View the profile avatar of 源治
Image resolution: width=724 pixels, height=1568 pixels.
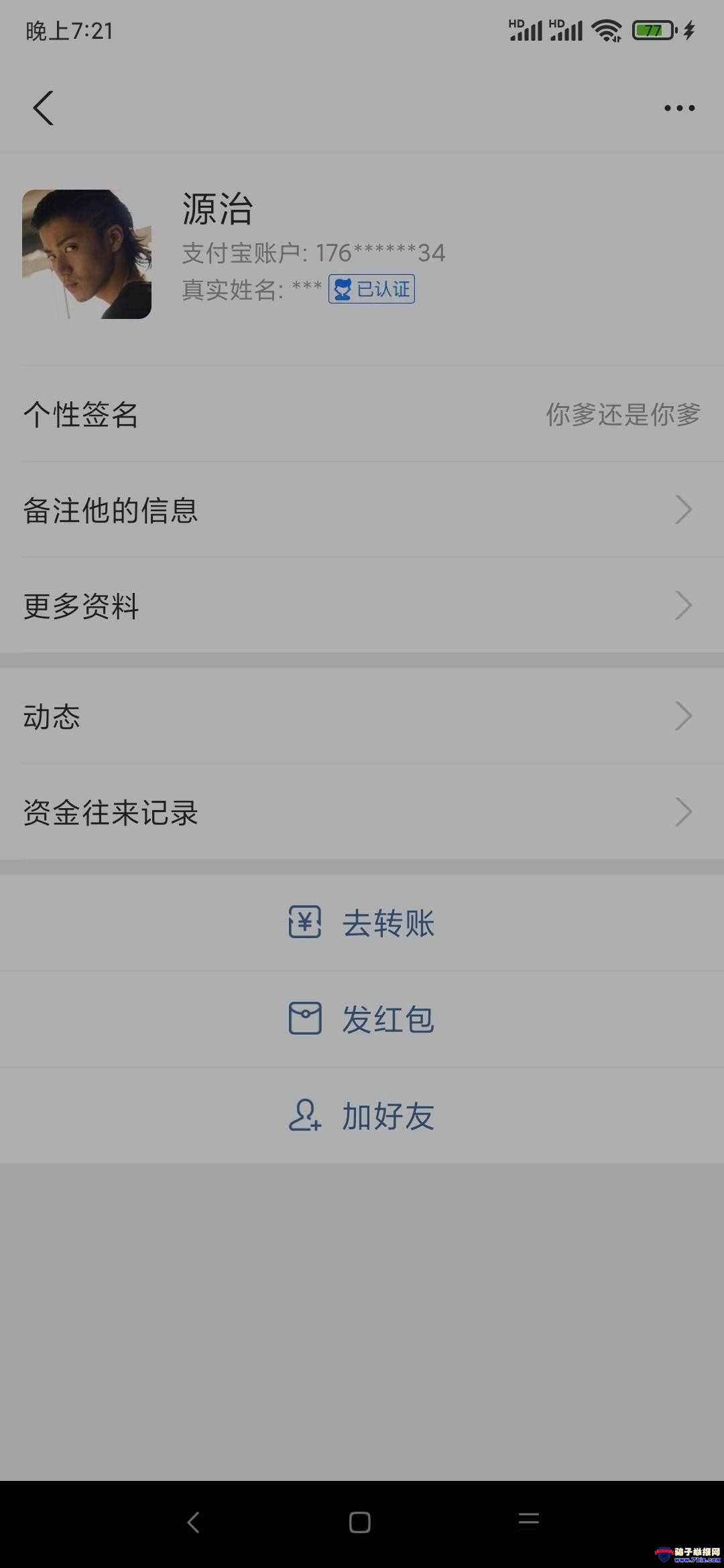click(x=86, y=254)
